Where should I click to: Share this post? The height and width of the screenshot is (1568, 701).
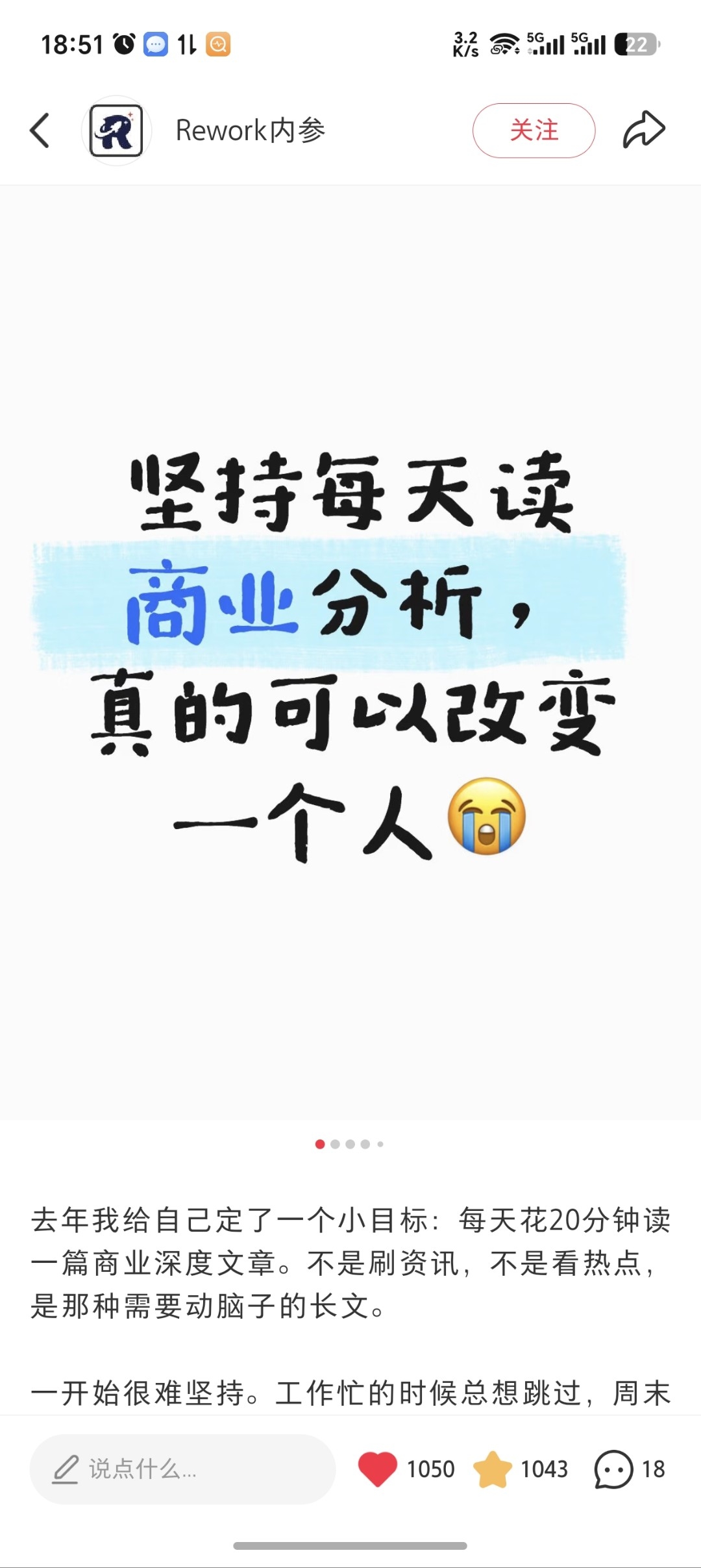[x=644, y=130]
